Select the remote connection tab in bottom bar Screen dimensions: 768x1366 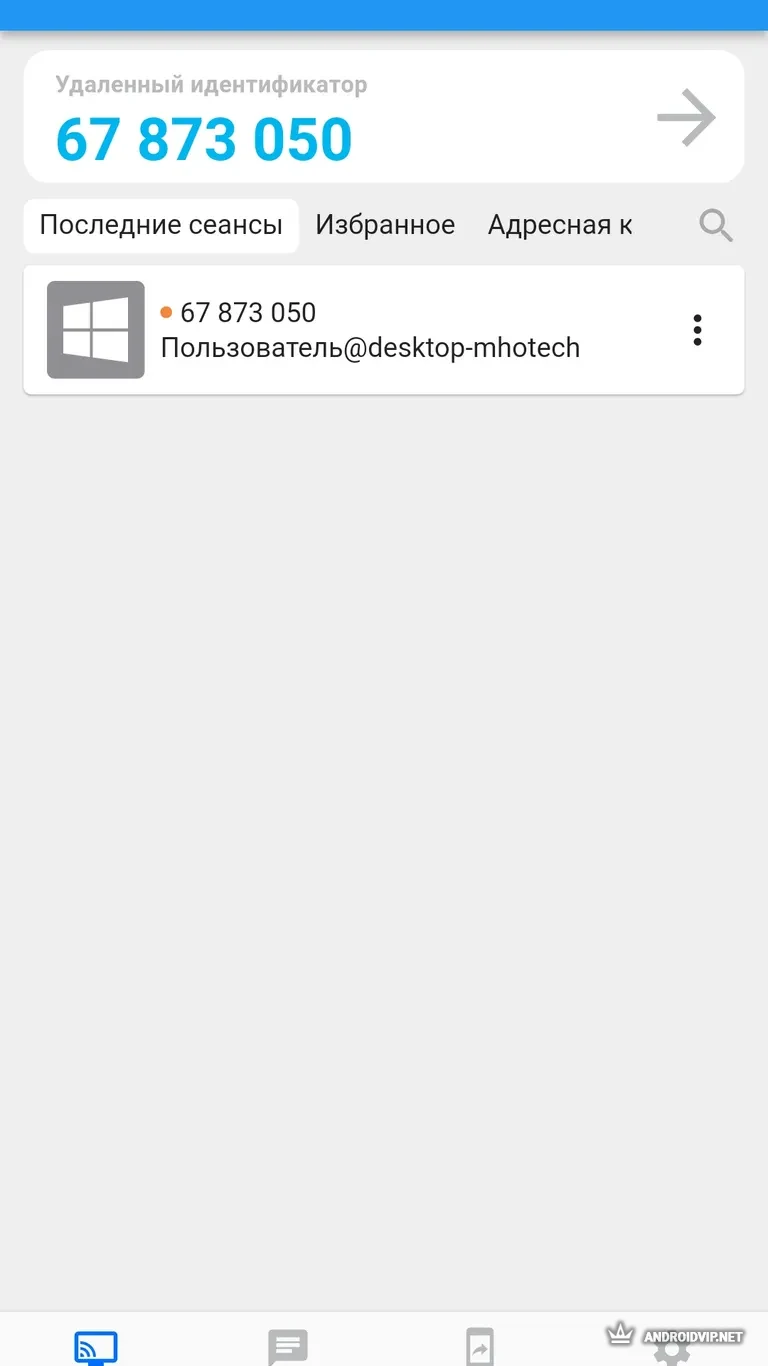[96, 1347]
